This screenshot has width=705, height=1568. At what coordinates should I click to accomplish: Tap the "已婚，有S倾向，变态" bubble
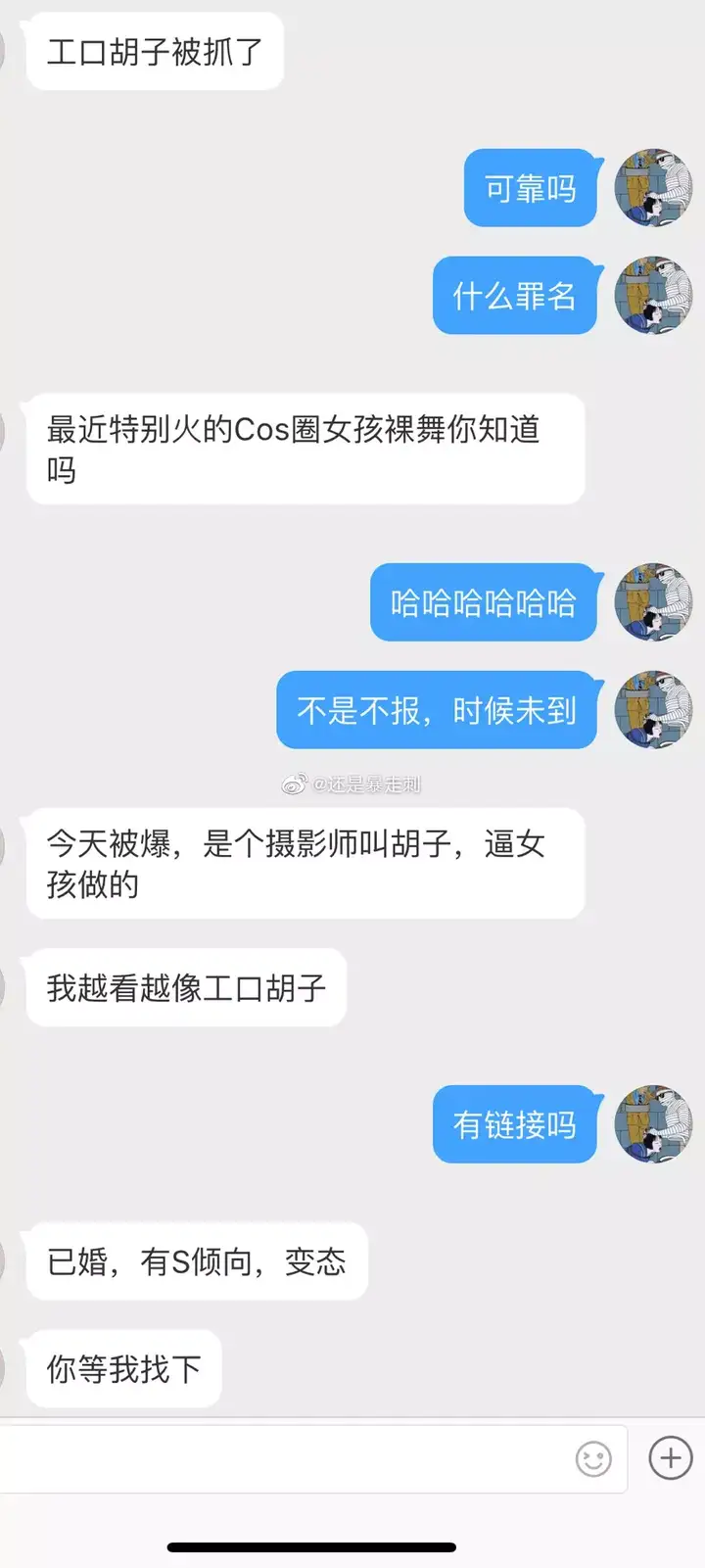pos(196,1263)
